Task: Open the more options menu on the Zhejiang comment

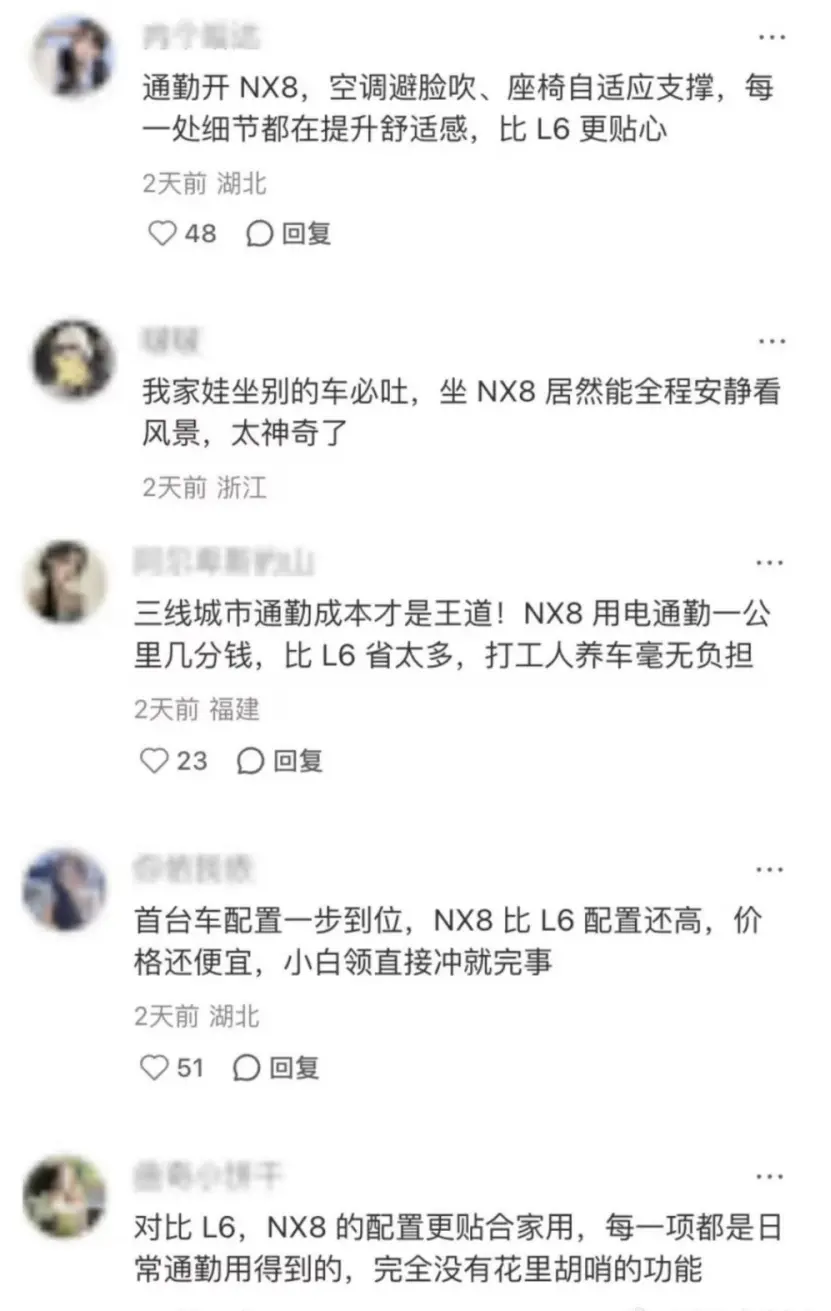Action: coord(772,340)
